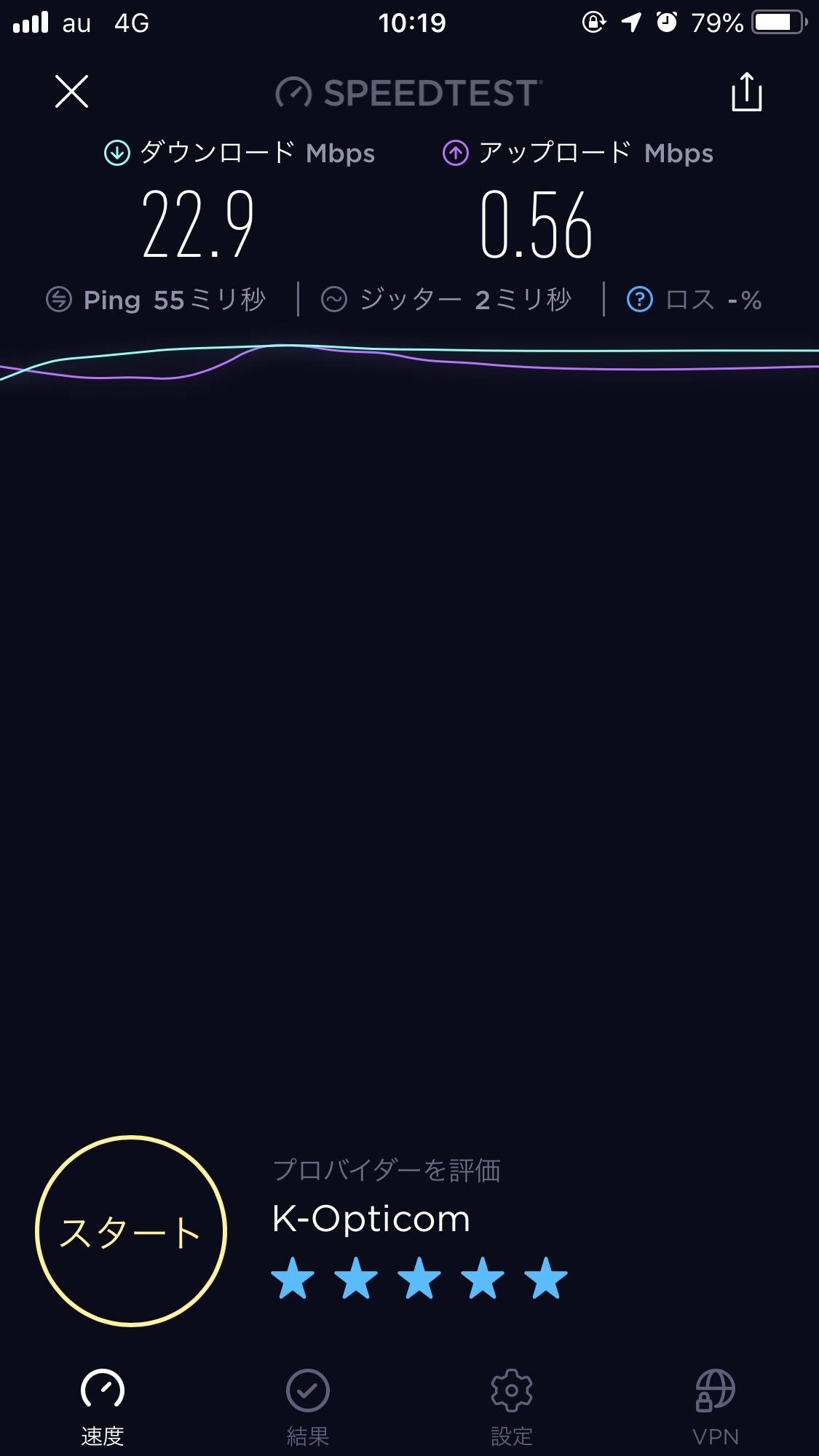Share the speed test result
The height and width of the screenshot is (1456, 819).
tap(746, 92)
